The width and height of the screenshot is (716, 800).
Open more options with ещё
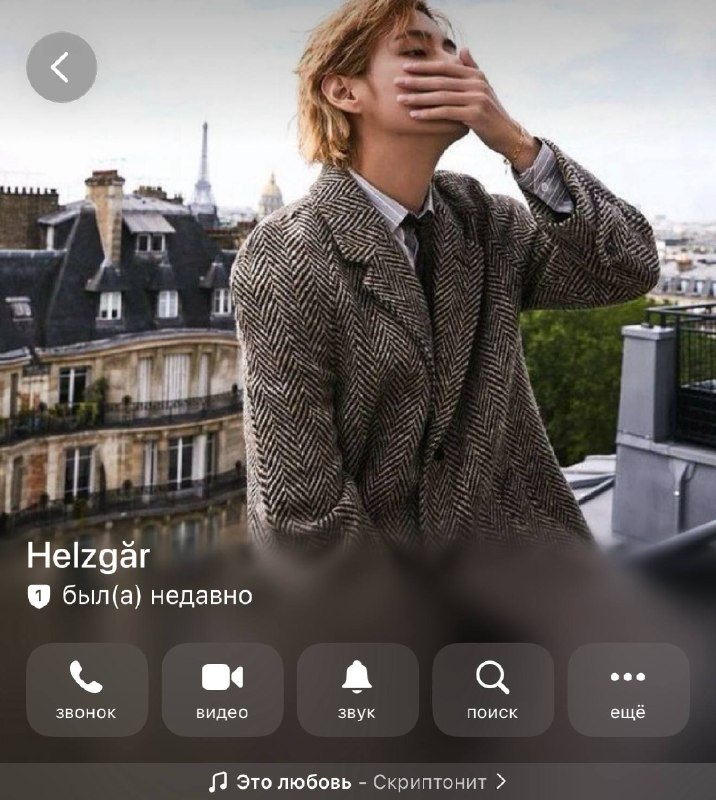tap(629, 690)
